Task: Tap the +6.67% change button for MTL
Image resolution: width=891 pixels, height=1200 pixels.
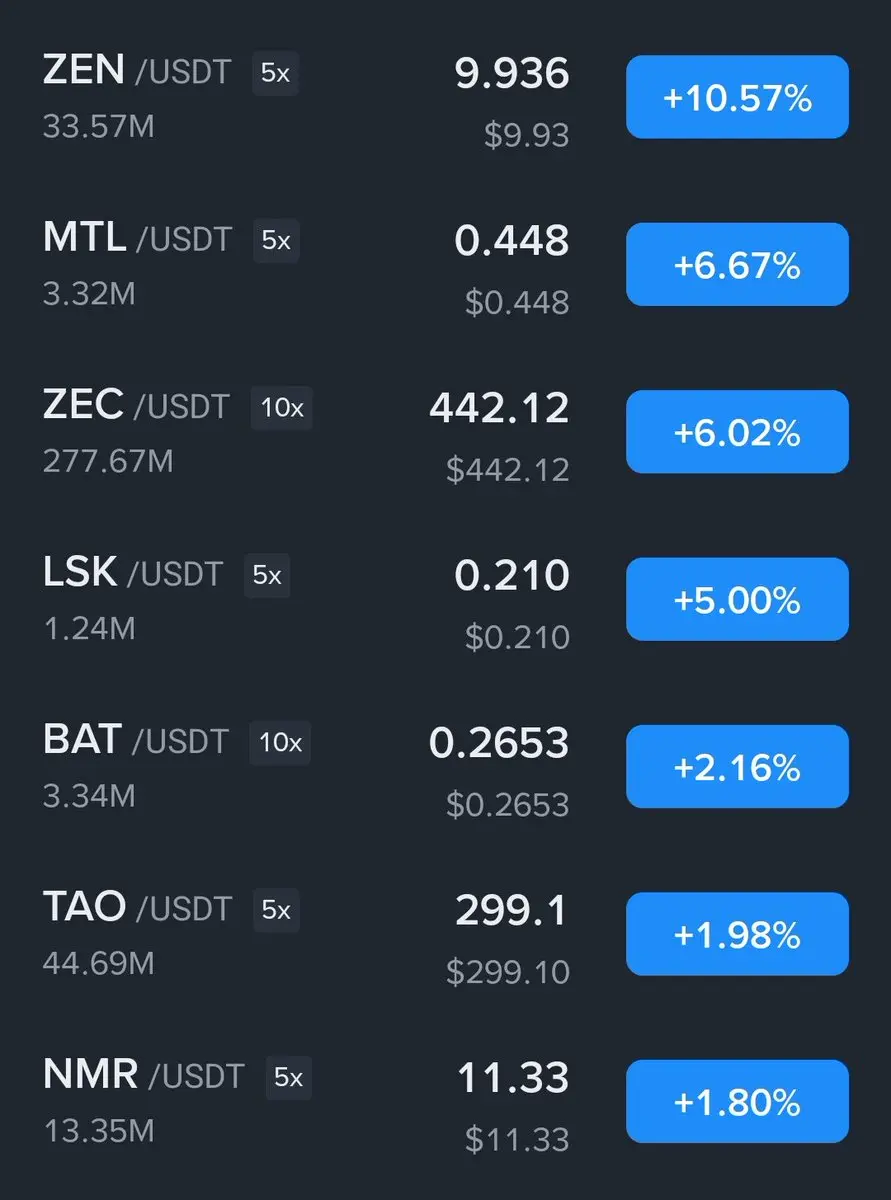Action: pyautogui.click(x=737, y=265)
